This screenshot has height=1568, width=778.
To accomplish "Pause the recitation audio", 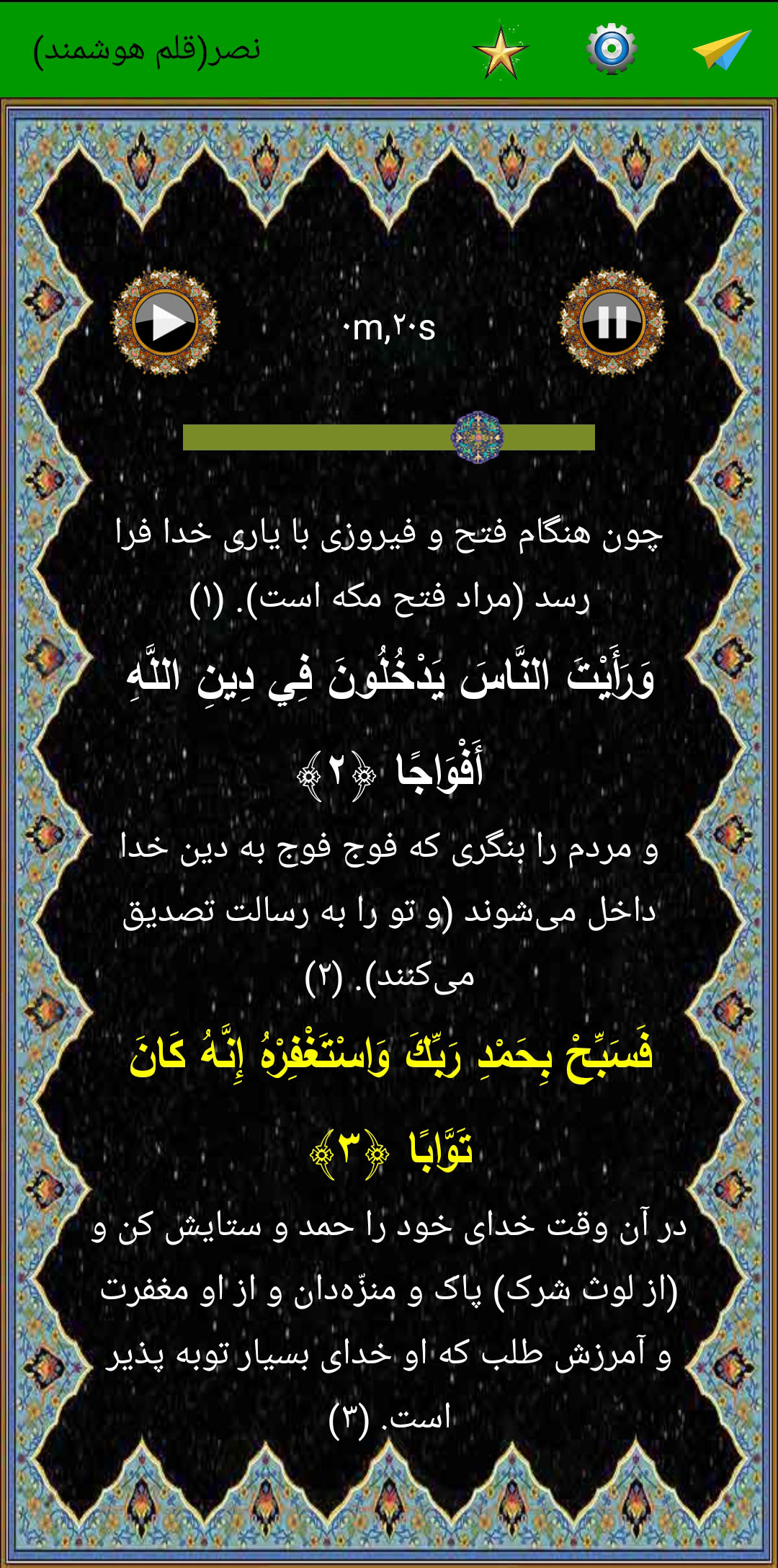I will click(612, 322).
